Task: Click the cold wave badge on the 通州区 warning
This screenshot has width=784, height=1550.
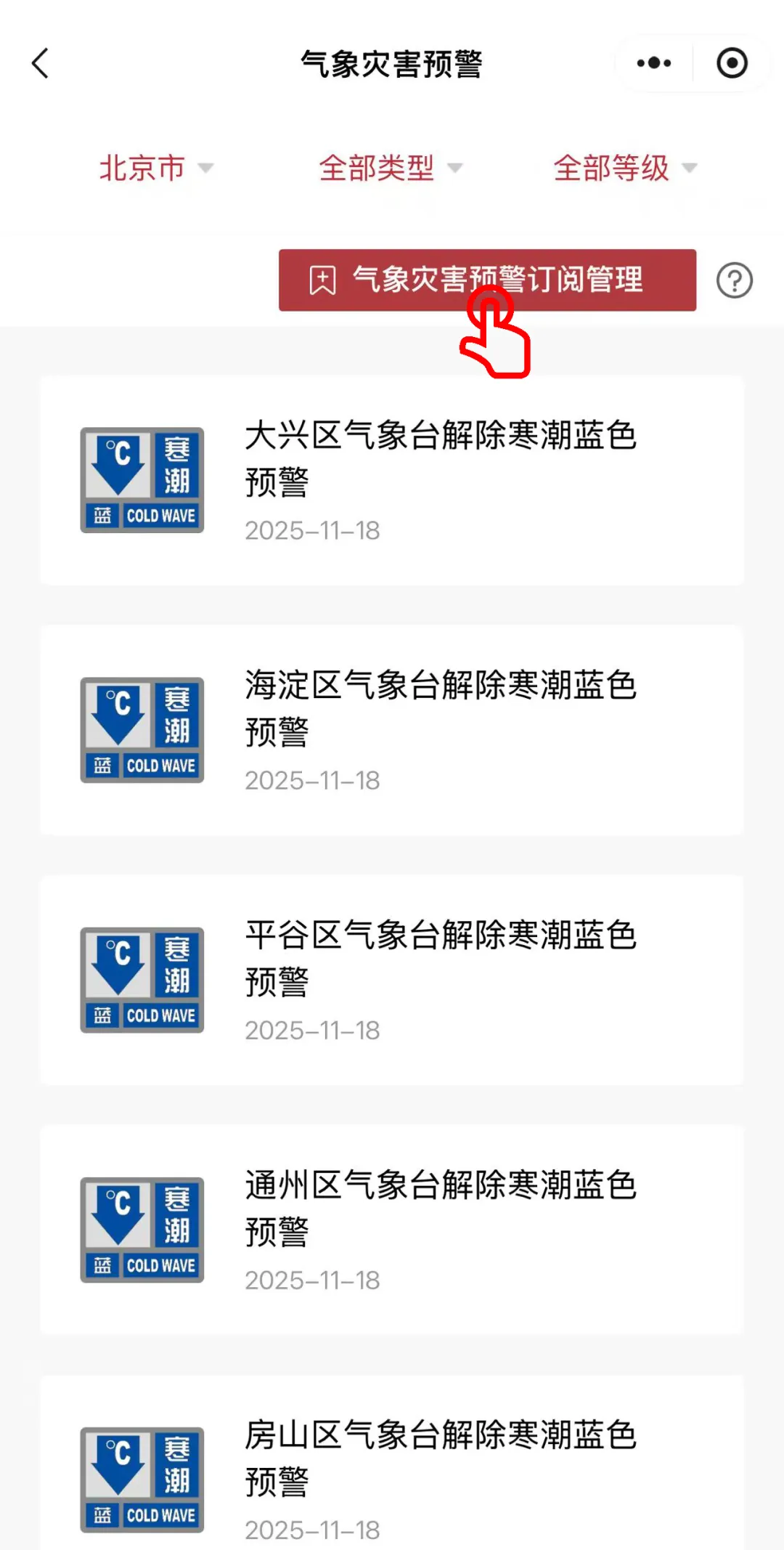Action: [x=142, y=1228]
